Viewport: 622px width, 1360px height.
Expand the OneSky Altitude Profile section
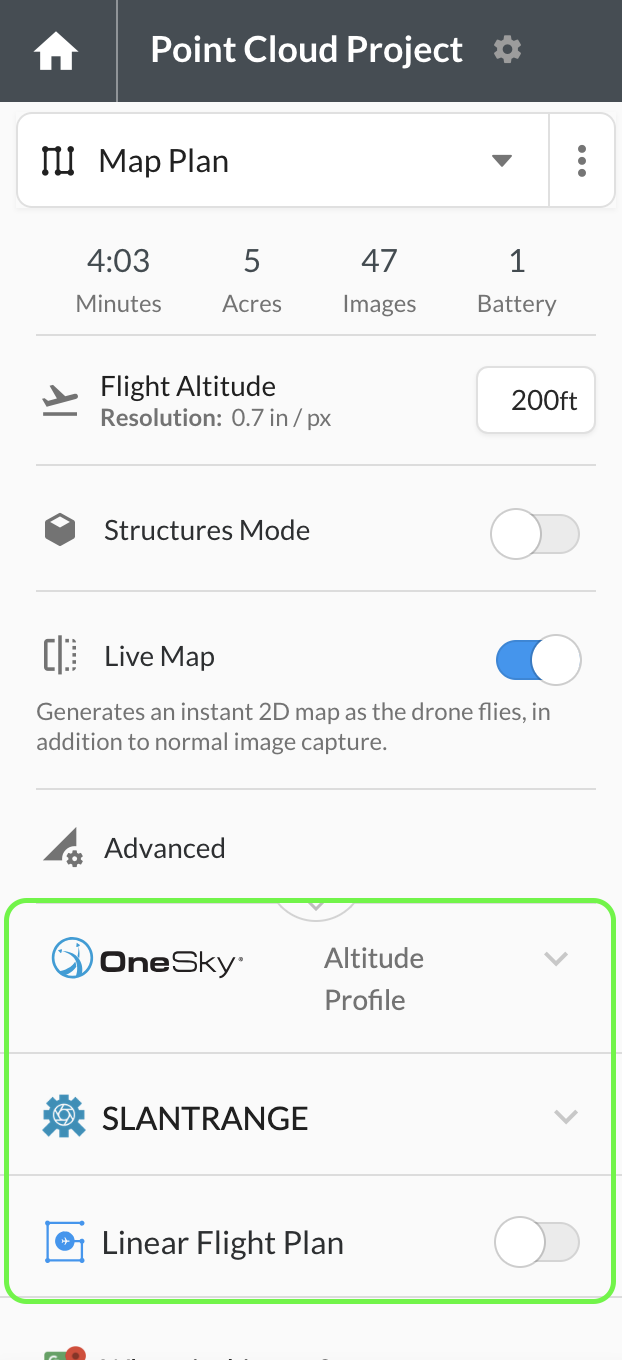556,959
